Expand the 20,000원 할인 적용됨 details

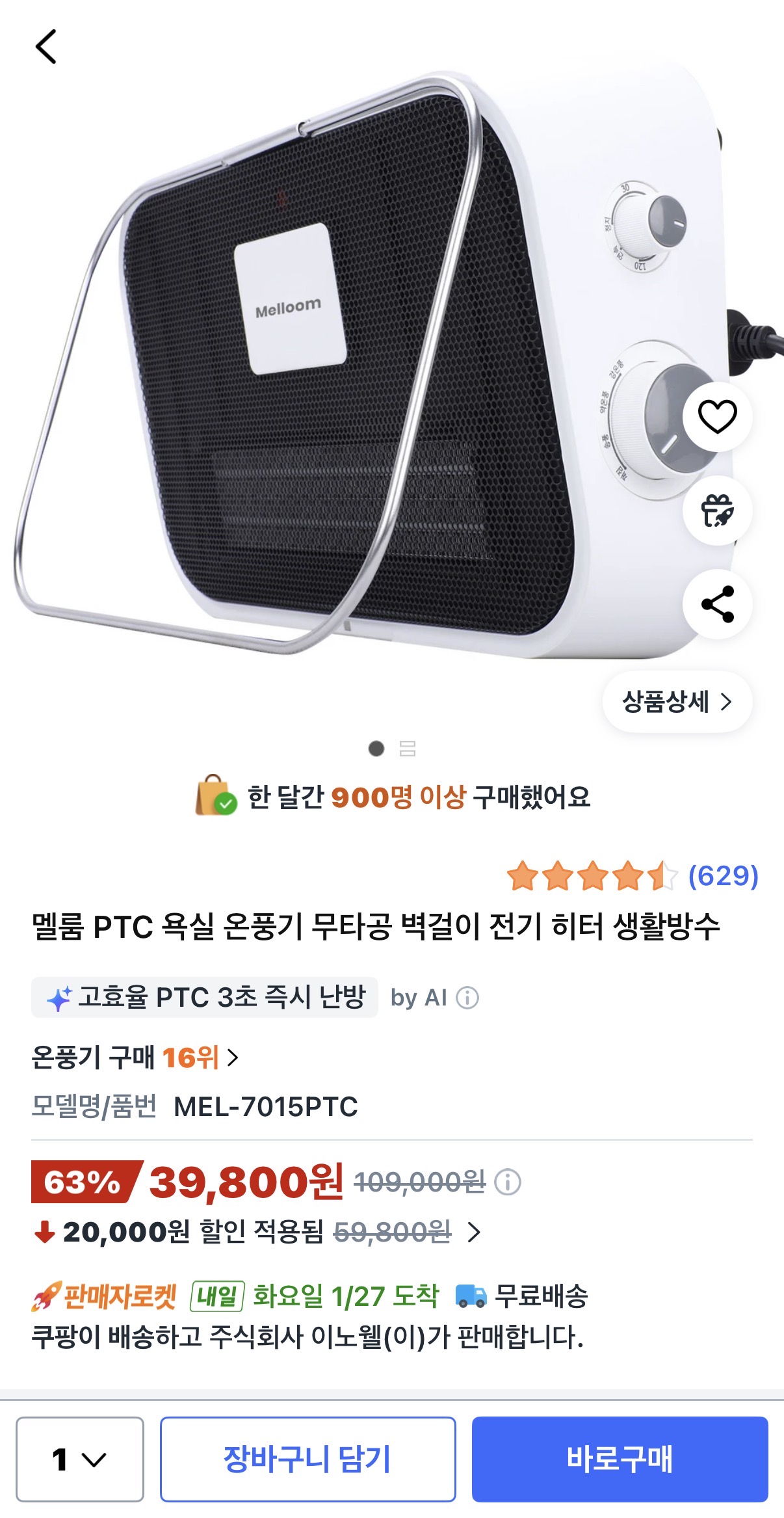(474, 1232)
